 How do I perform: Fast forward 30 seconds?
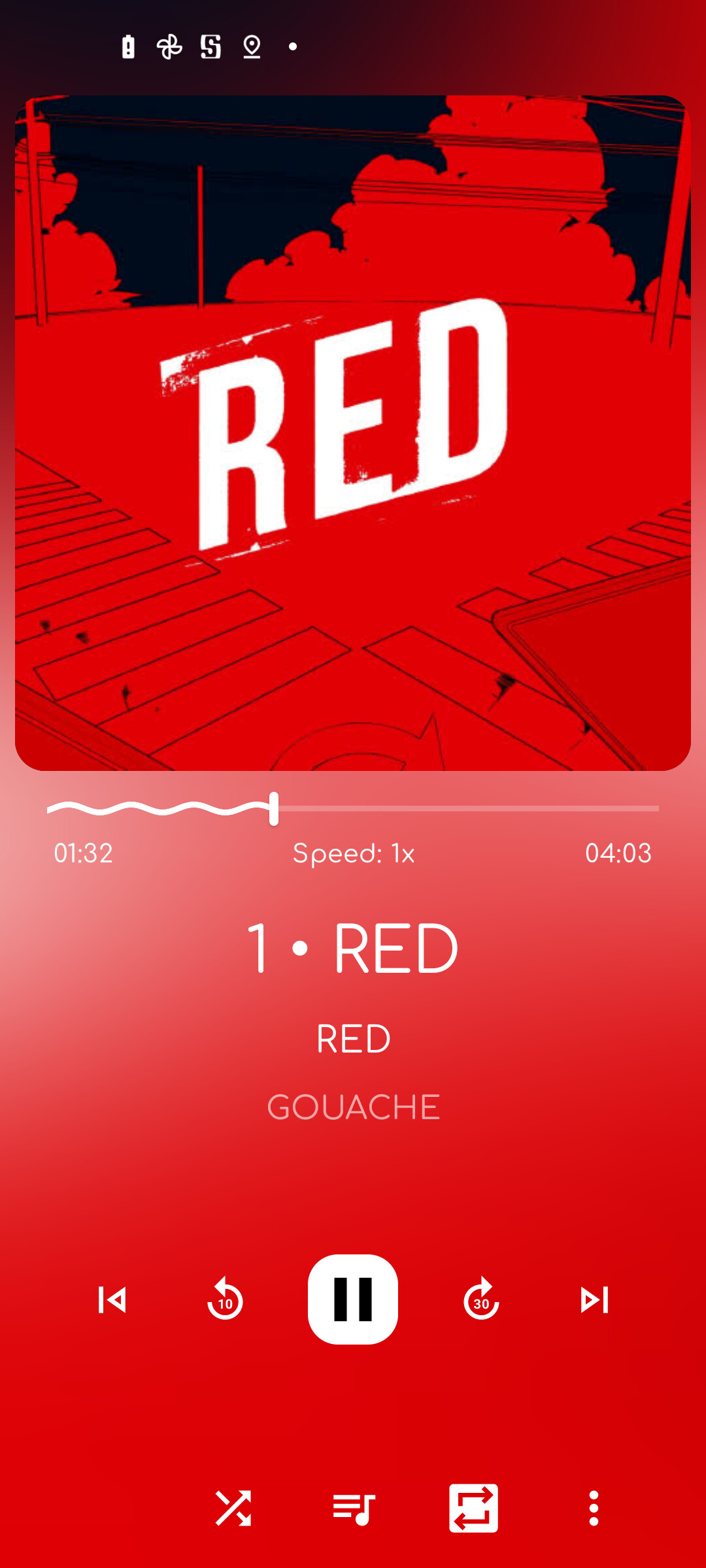pyautogui.click(x=481, y=1299)
